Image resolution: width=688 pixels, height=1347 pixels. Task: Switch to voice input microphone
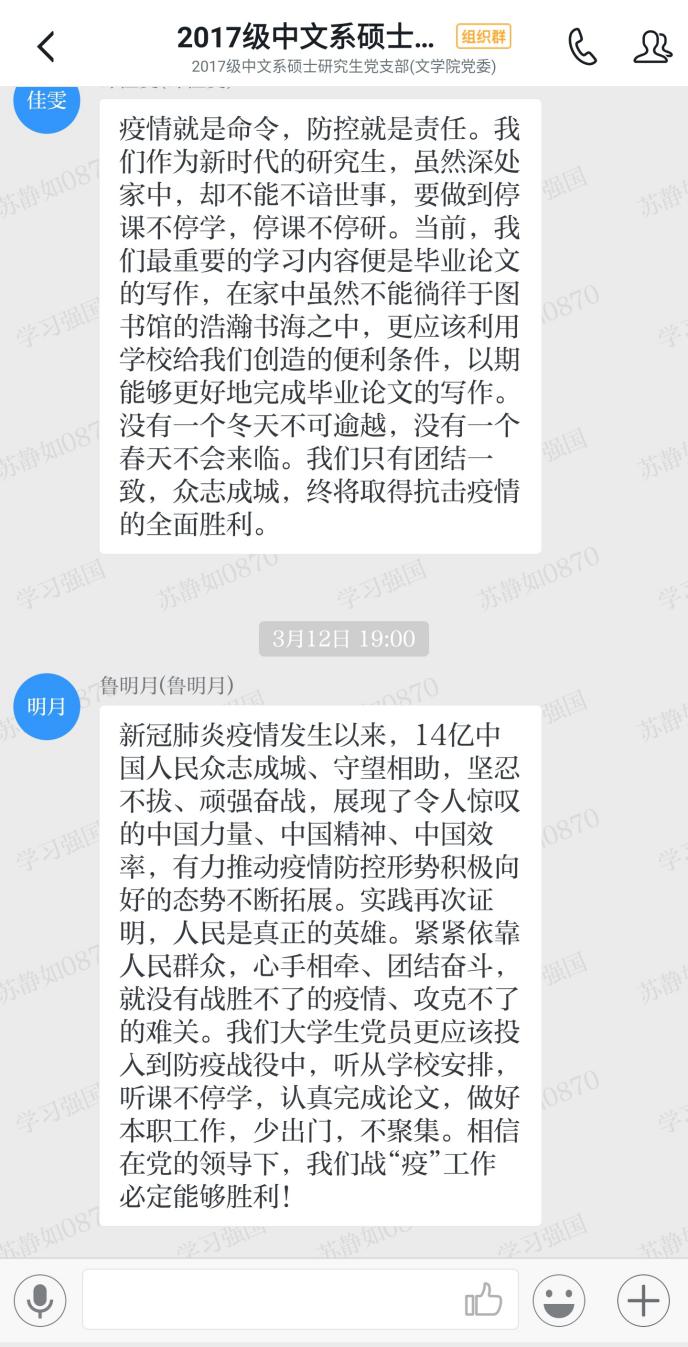pyautogui.click(x=40, y=1300)
